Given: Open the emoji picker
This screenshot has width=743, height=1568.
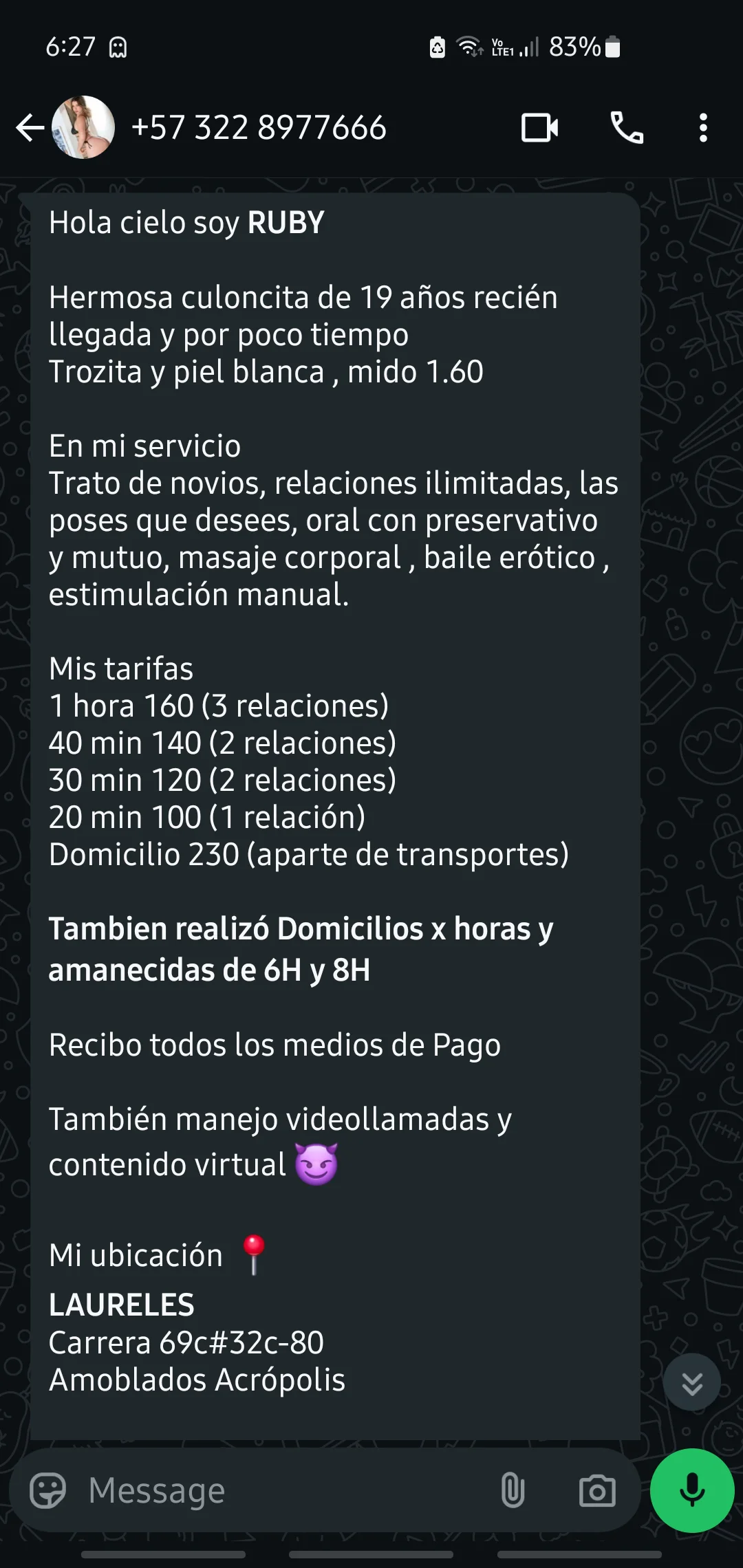Looking at the screenshot, I should click(48, 1490).
